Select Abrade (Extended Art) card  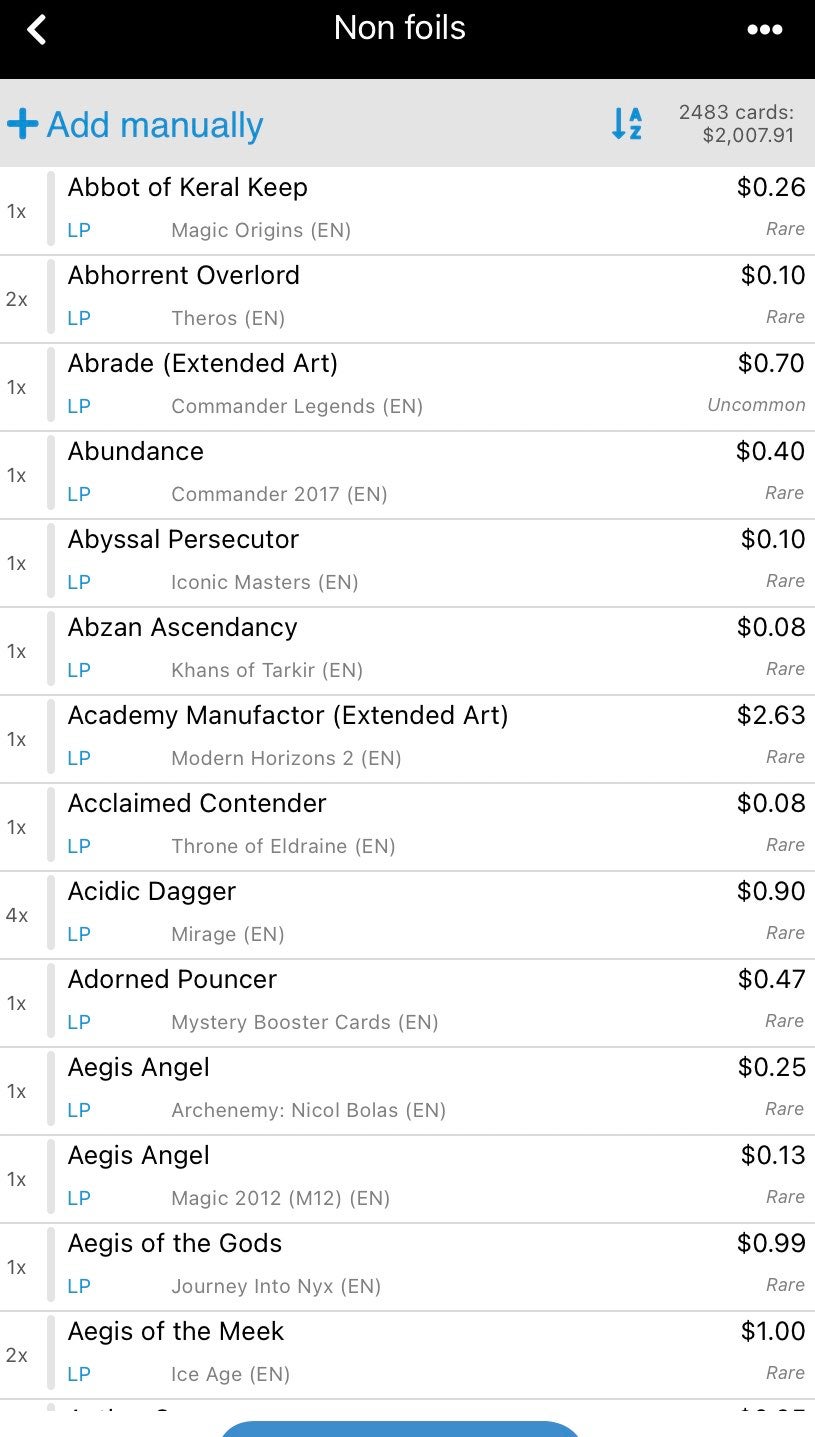pyautogui.click(x=407, y=387)
